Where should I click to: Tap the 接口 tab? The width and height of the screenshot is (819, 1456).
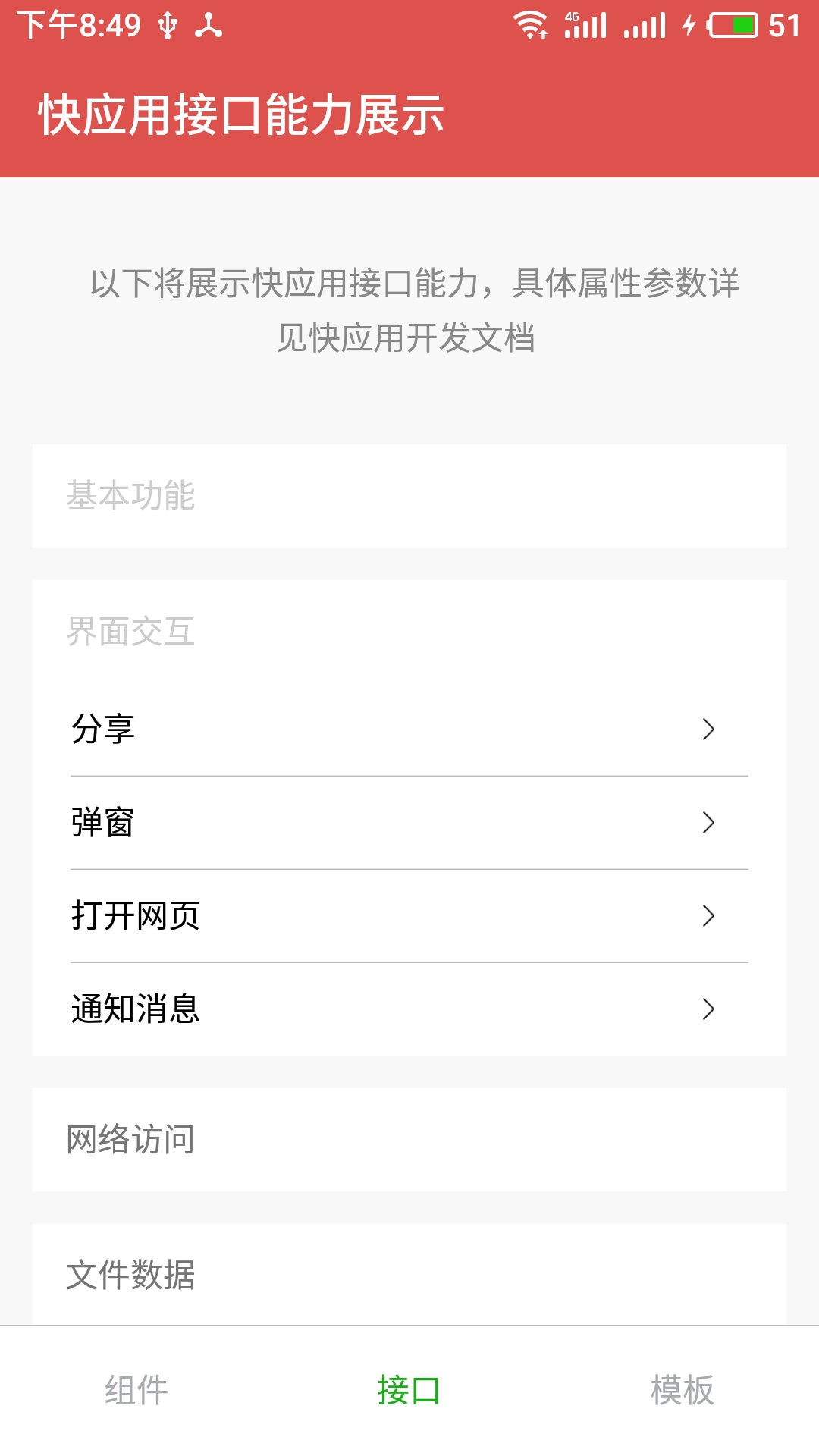tap(409, 1391)
